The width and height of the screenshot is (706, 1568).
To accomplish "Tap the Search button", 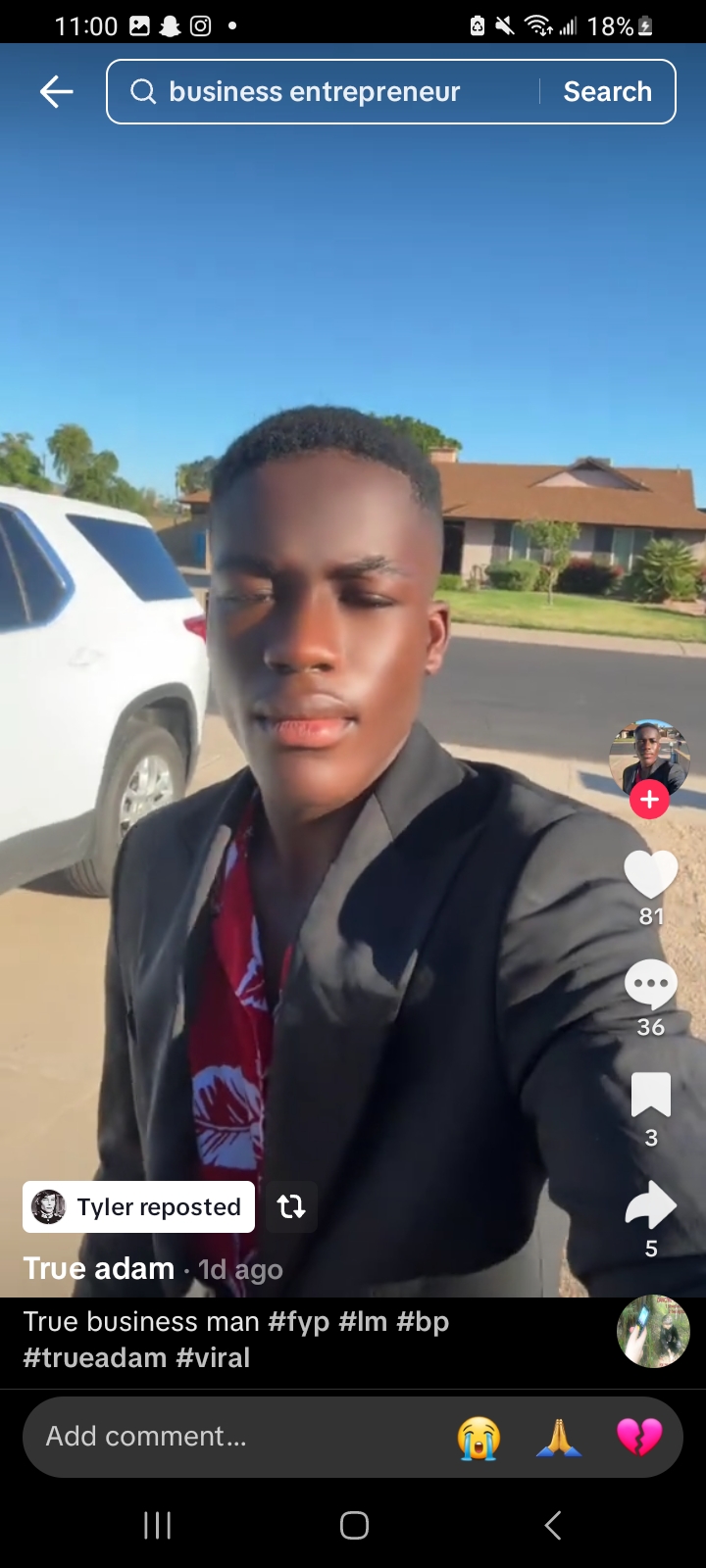I will (607, 92).
